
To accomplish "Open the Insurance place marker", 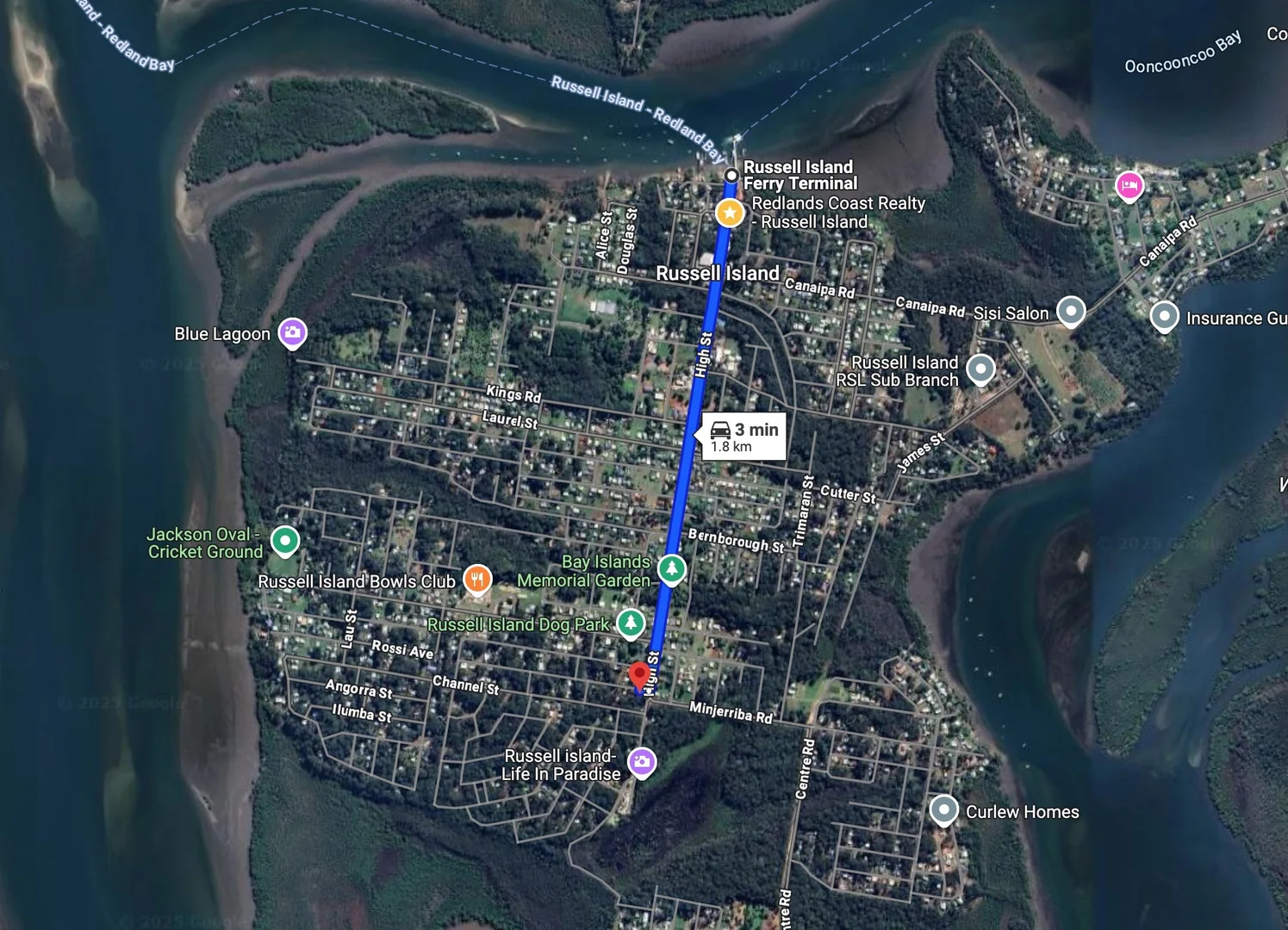I will click(1164, 316).
